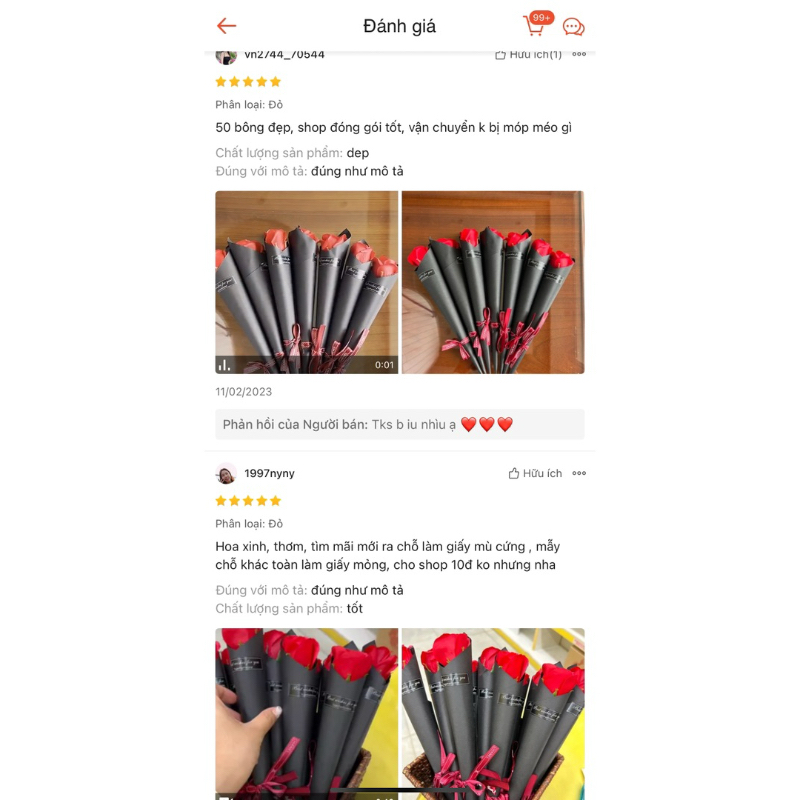Mark 1997nyny's review as helpful
The height and width of the screenshot is (800, 800).
[x=535, y=473]
